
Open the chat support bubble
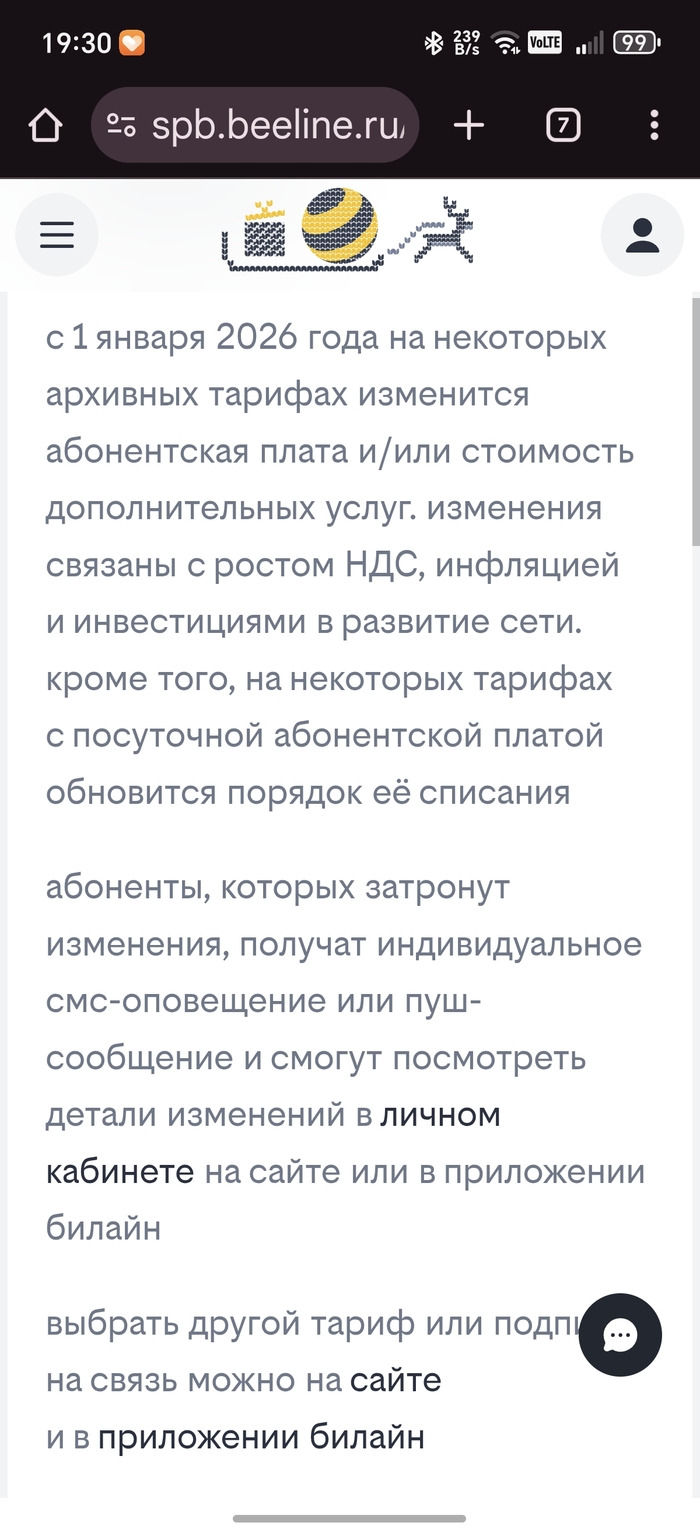620,1335
